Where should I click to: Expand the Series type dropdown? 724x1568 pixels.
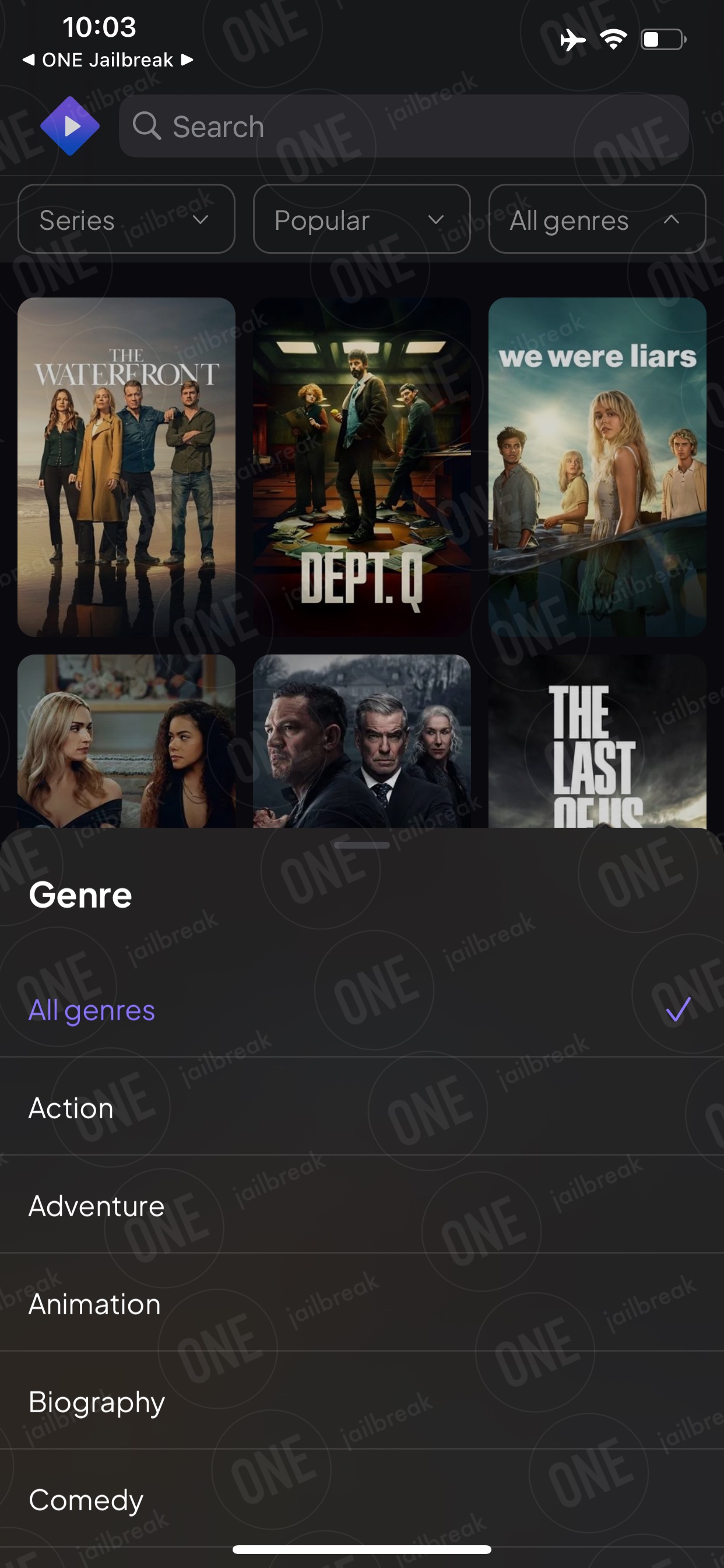[x=126, y=219]
